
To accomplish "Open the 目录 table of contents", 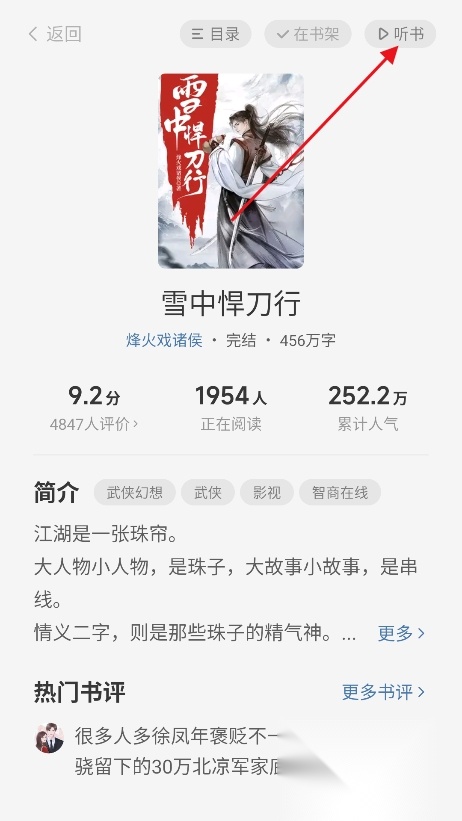I will 215,34.
